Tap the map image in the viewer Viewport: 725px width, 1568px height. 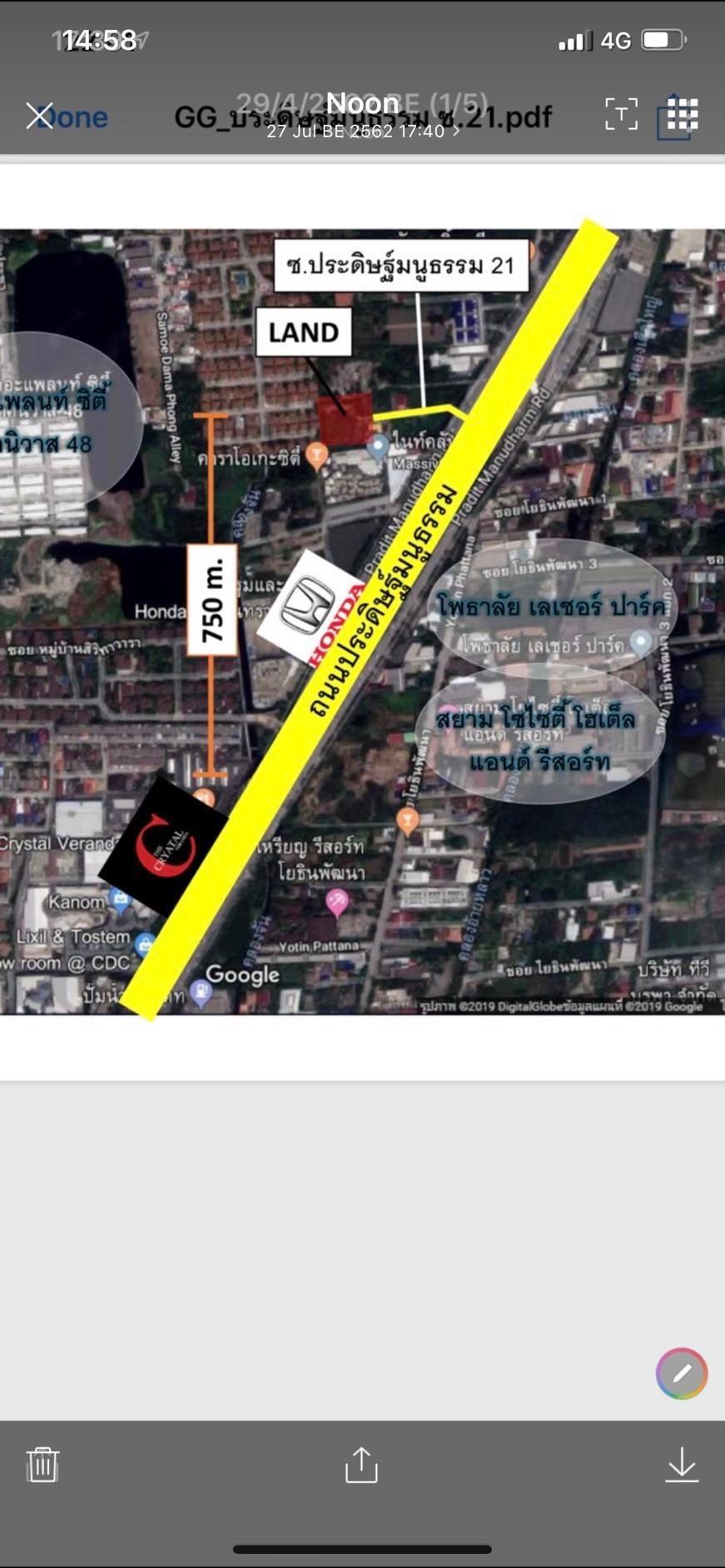coord(362,621)
